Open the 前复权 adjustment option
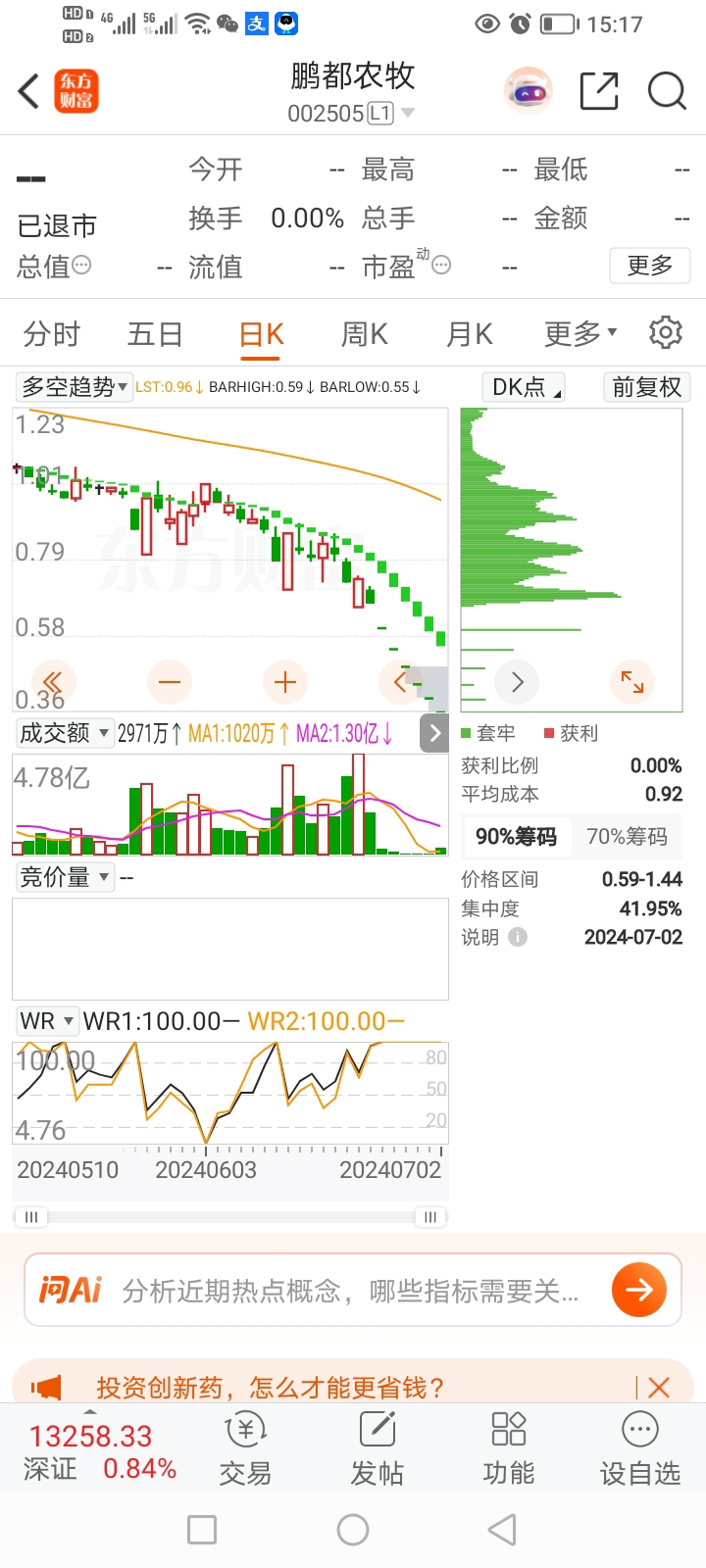 click(646, 387)
